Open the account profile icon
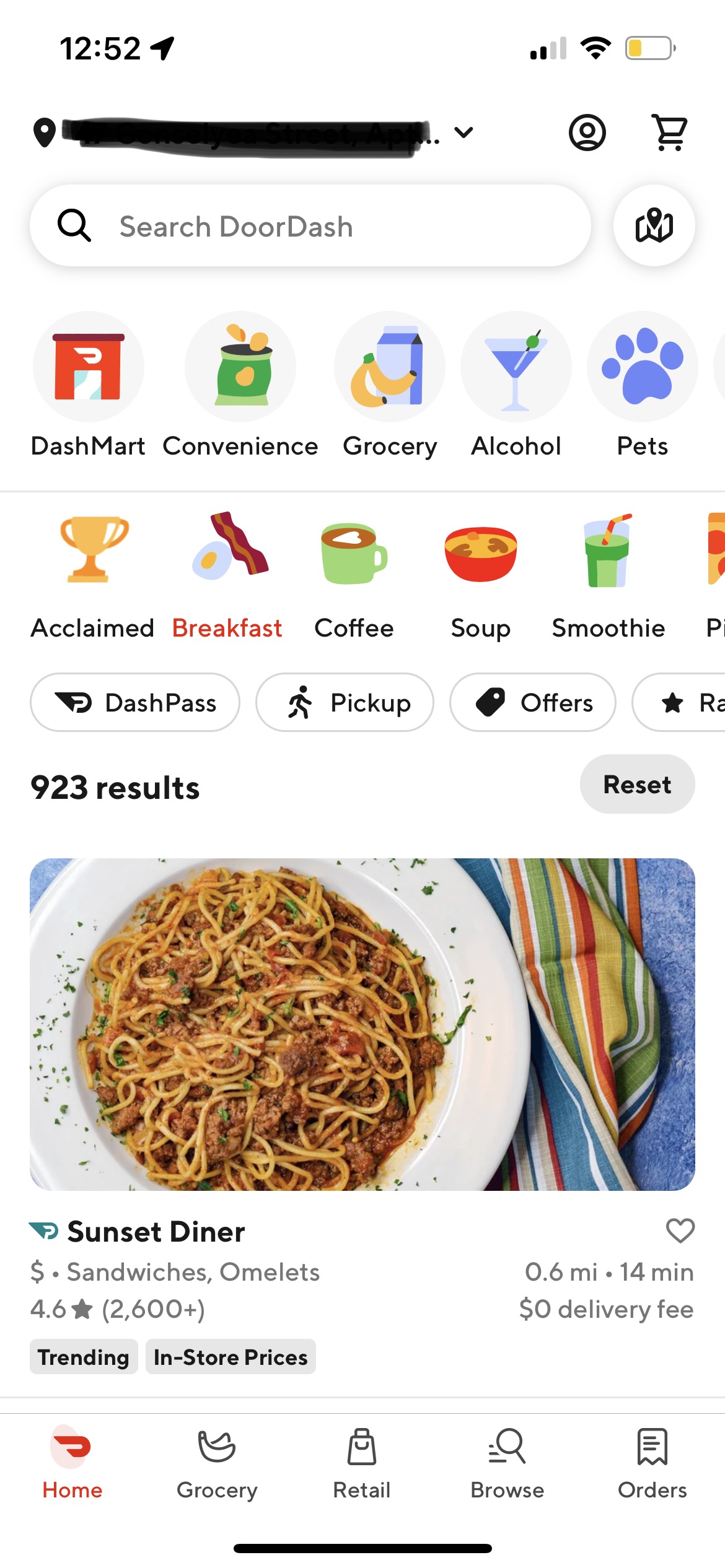 click(x=587, y=132)
